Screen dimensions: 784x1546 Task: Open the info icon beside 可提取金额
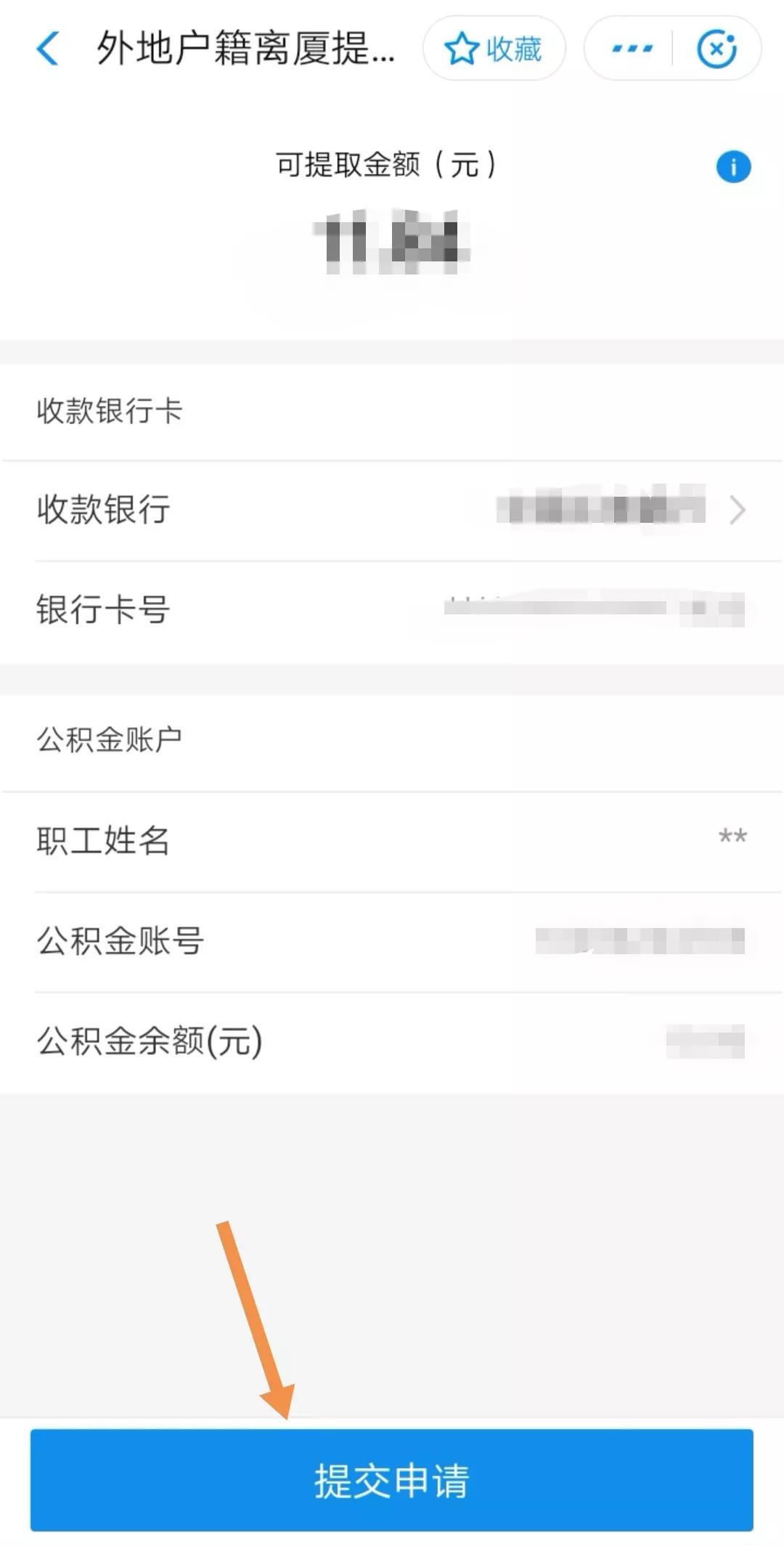[x=733, y=167]
